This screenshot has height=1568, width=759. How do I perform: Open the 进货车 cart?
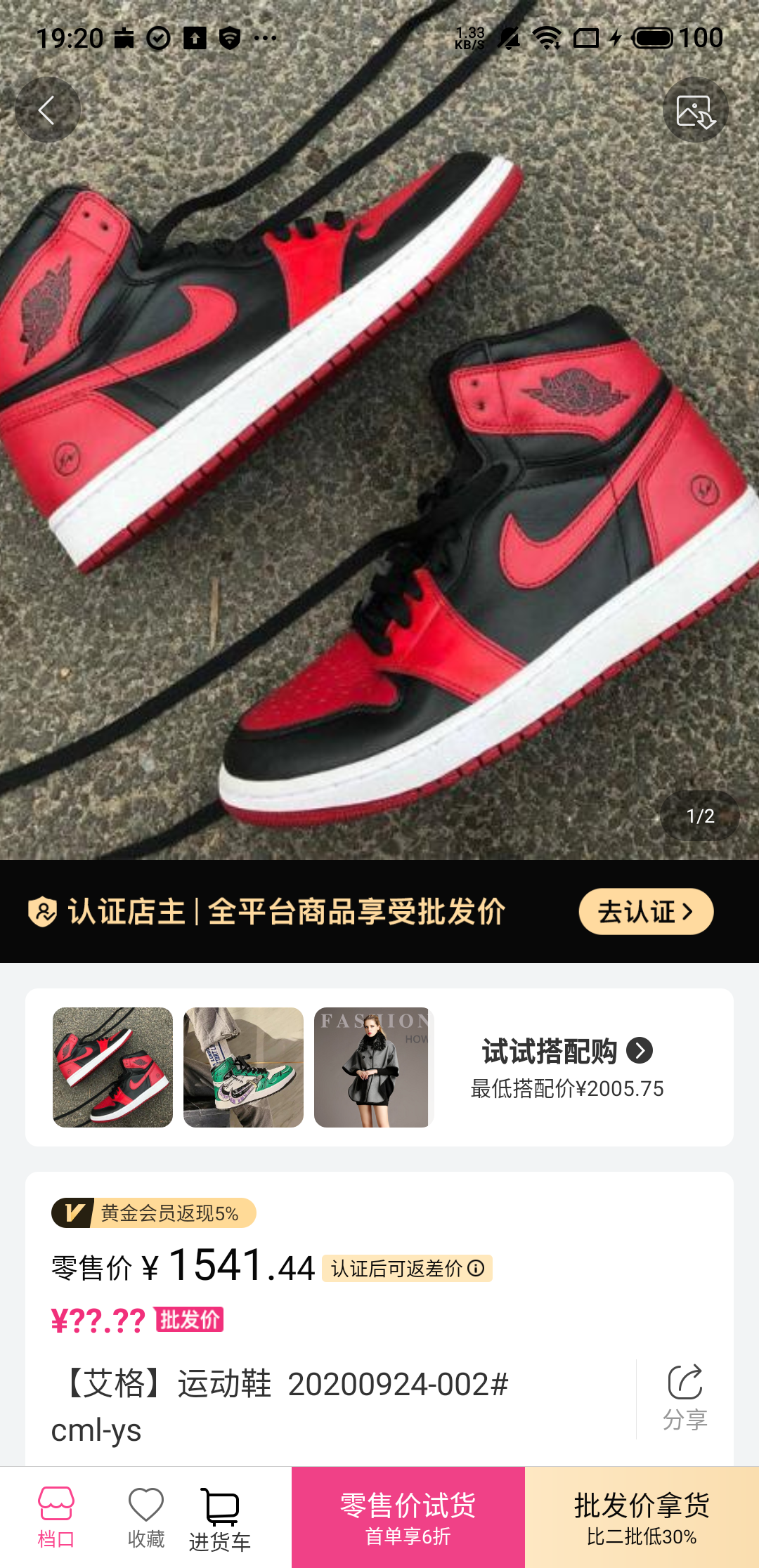click(x=220, y=1520)
